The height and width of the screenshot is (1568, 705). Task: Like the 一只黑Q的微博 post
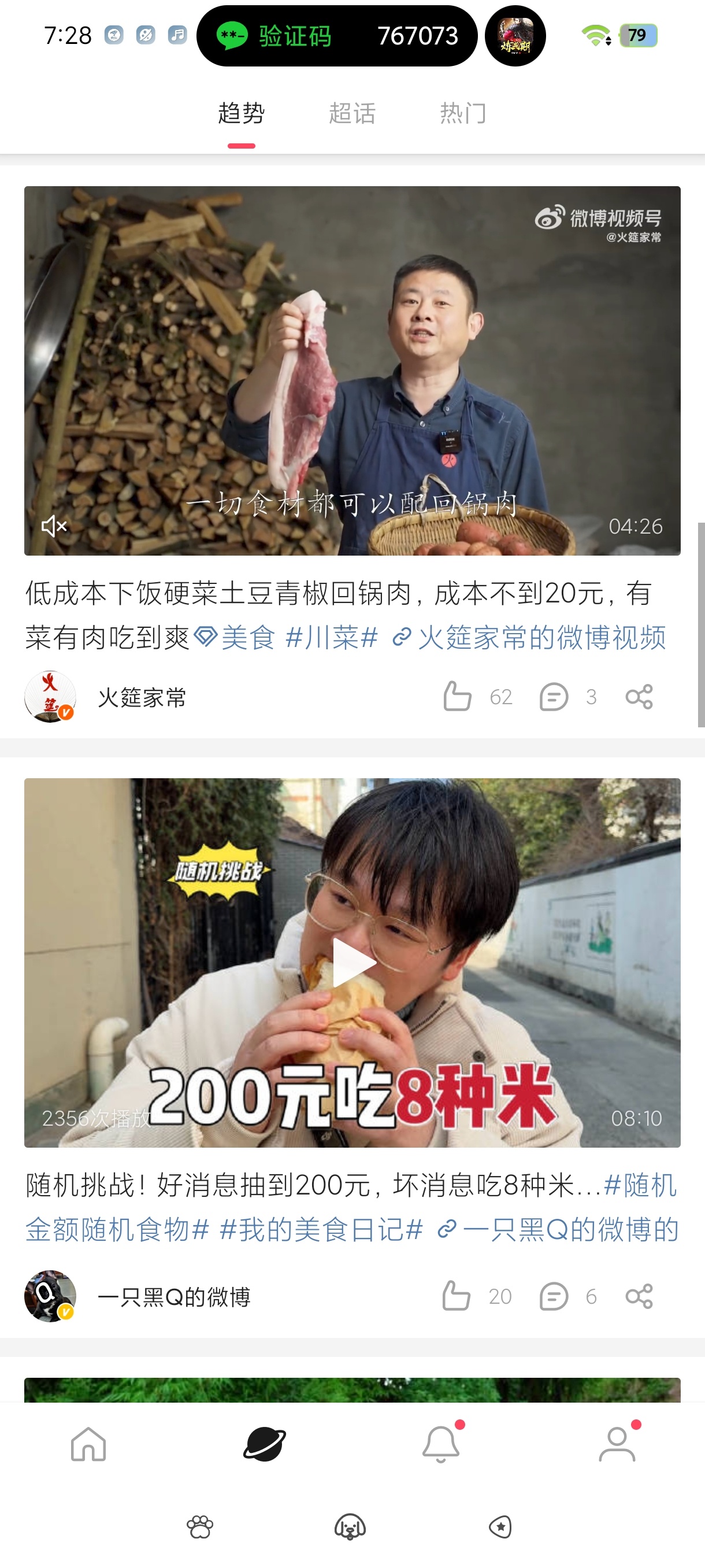(x=456, y=1296)
